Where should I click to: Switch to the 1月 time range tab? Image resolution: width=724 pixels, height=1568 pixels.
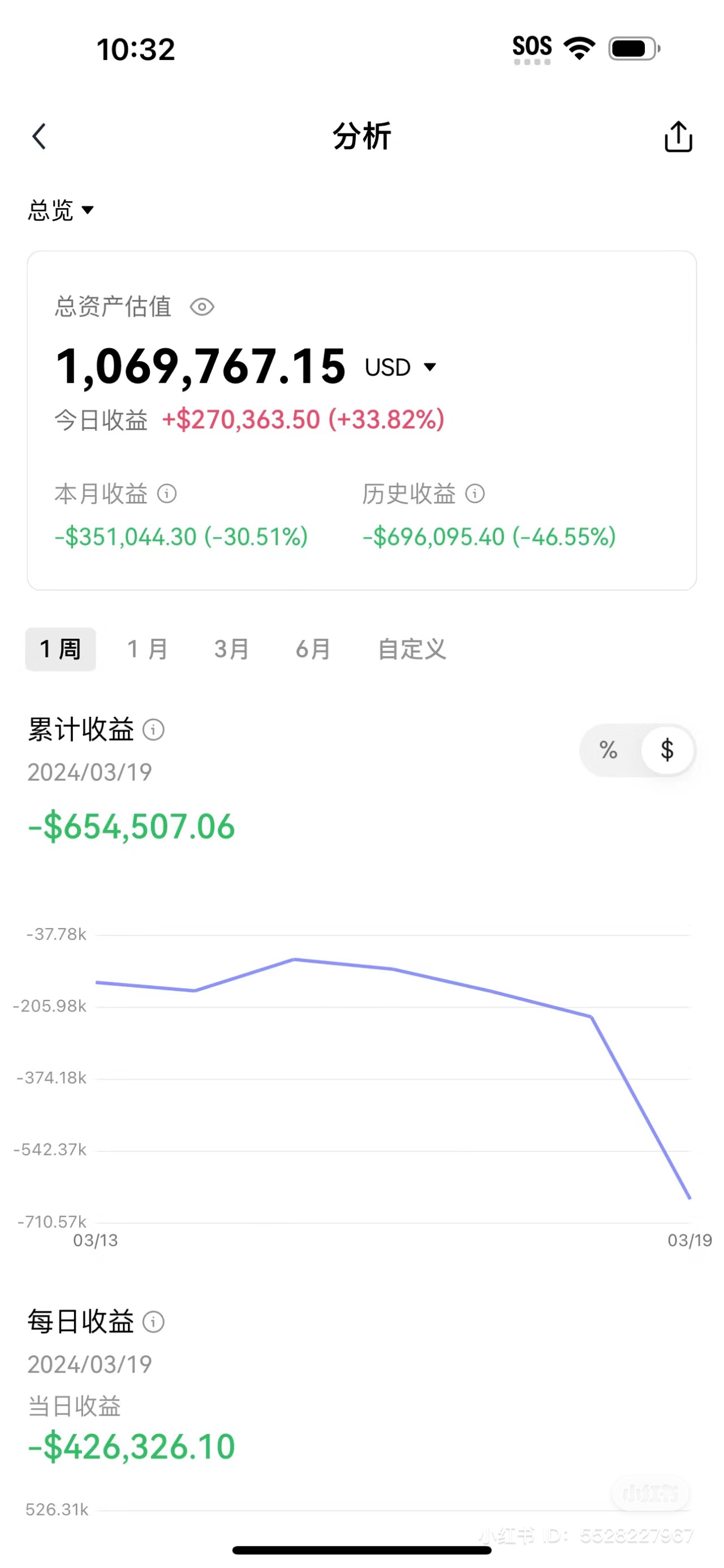pyautogui.click(x=146, y=649)
